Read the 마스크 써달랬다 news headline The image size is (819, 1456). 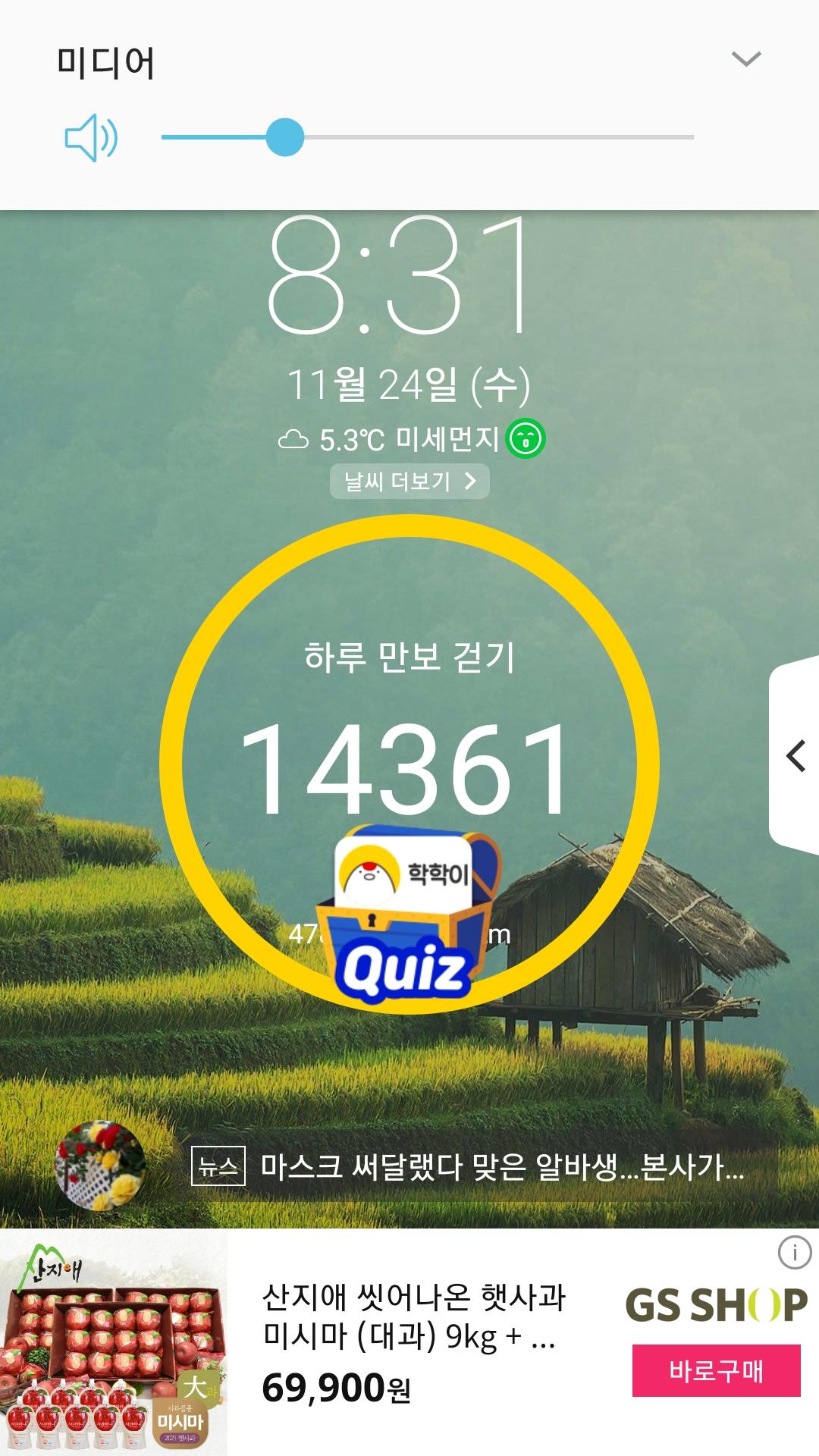point(500,1166)
